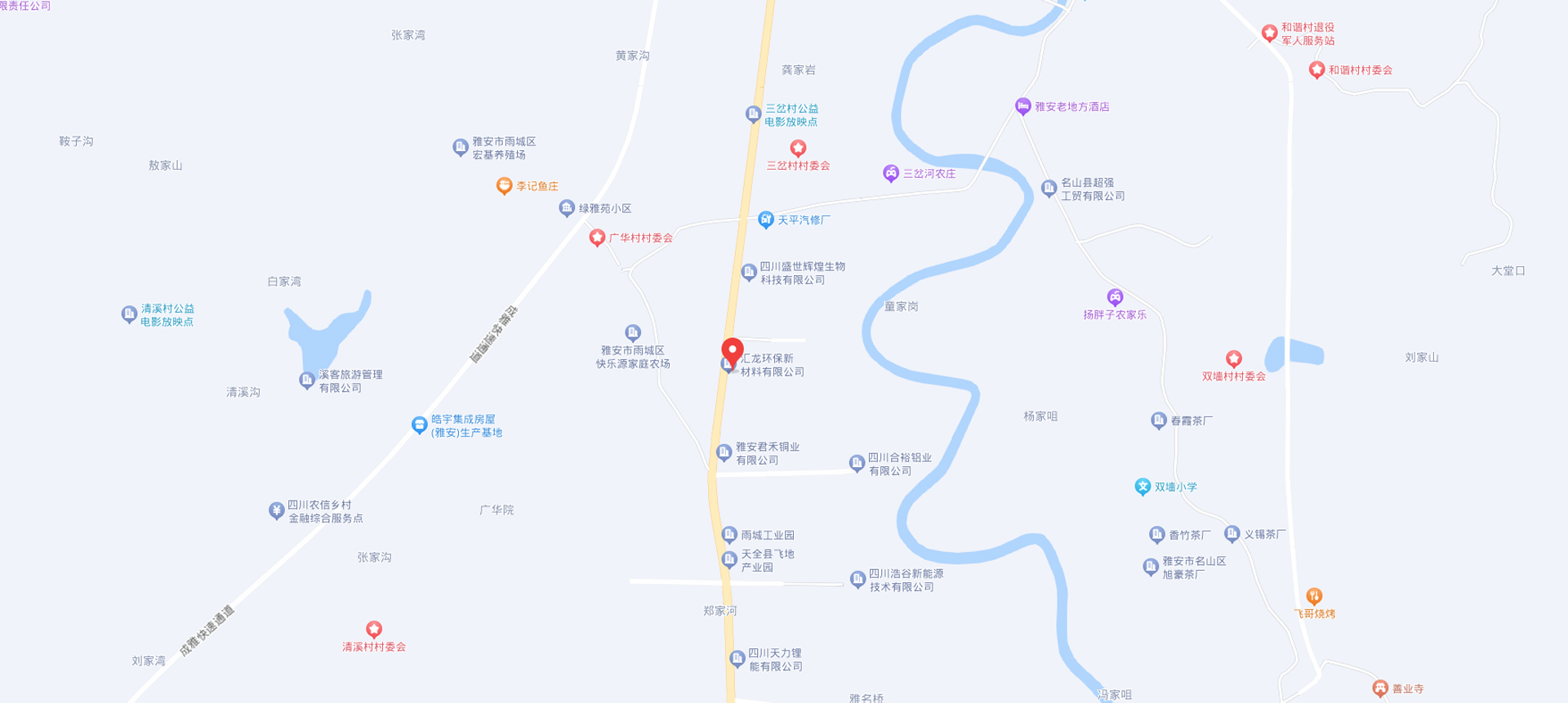1568x703 pixels.
Task: Open 皓宇集成房屋生产基地 marker
Action: click(419, 425)
